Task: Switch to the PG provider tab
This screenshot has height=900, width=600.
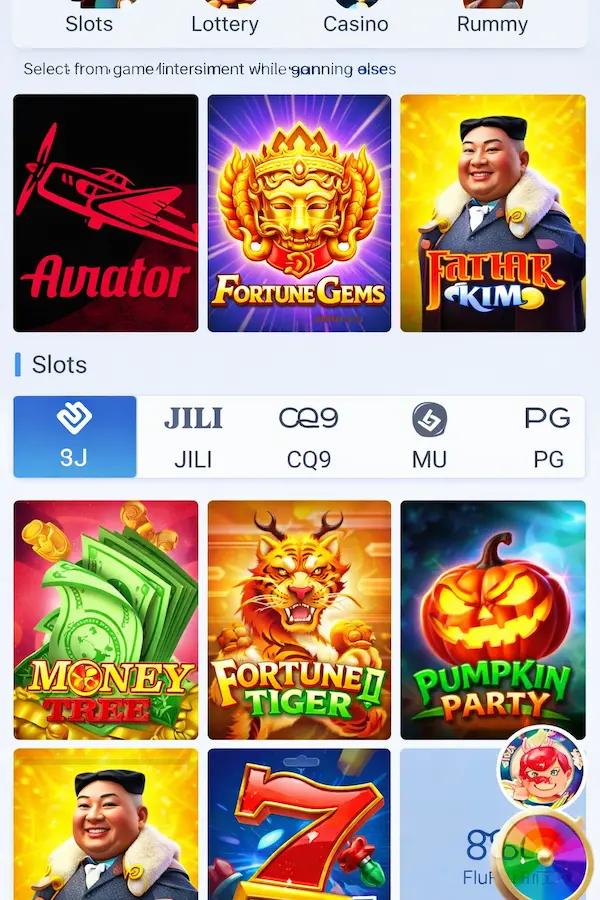Action: 547,437
